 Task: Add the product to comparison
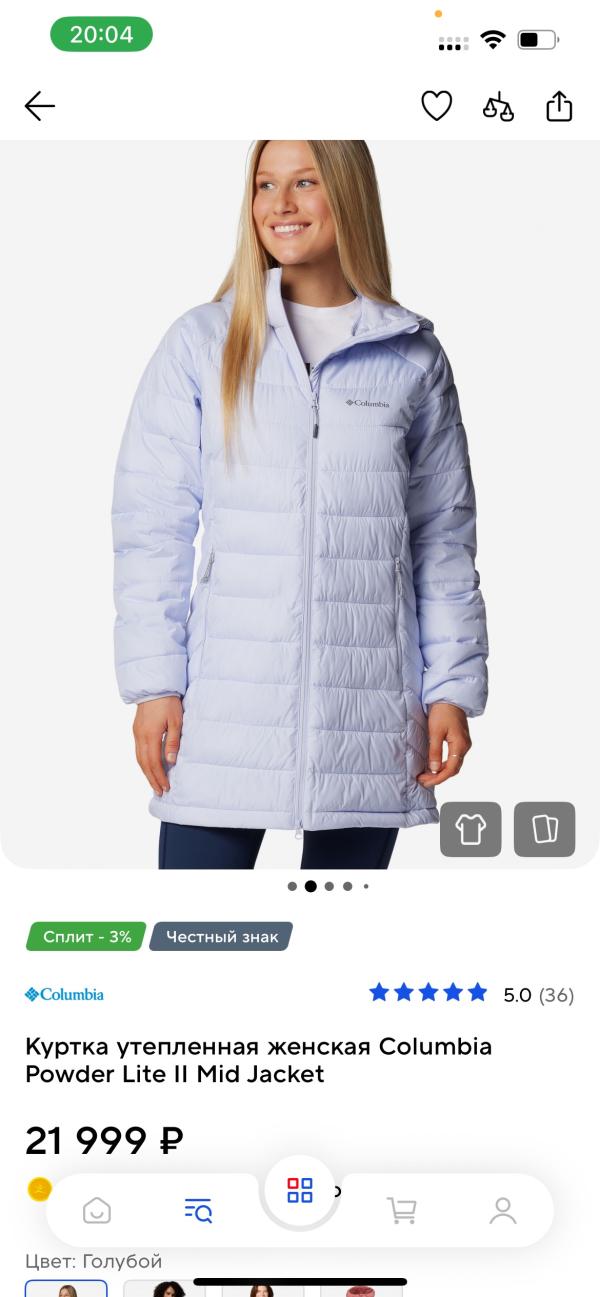(x=498, y=106)
